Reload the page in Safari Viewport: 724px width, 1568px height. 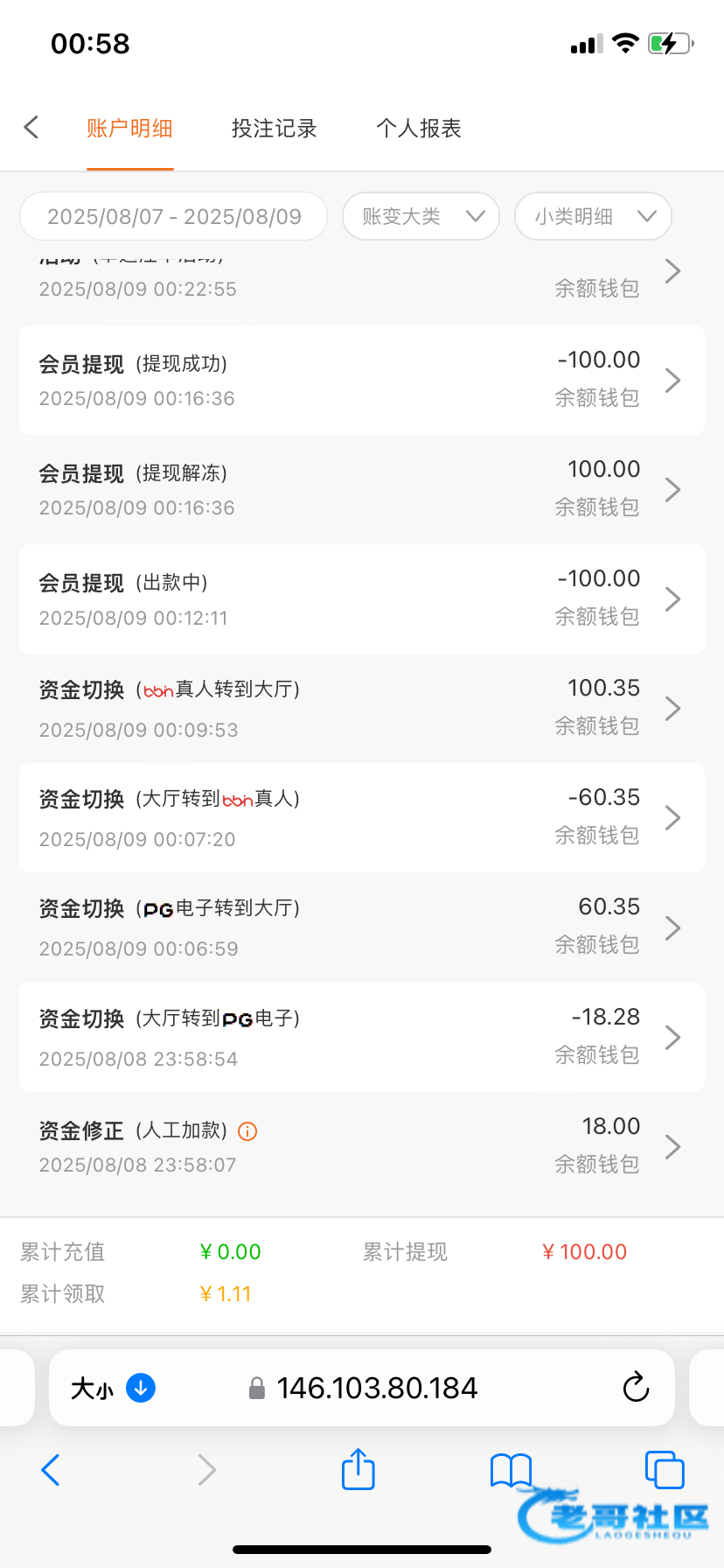coord(636,1388)
